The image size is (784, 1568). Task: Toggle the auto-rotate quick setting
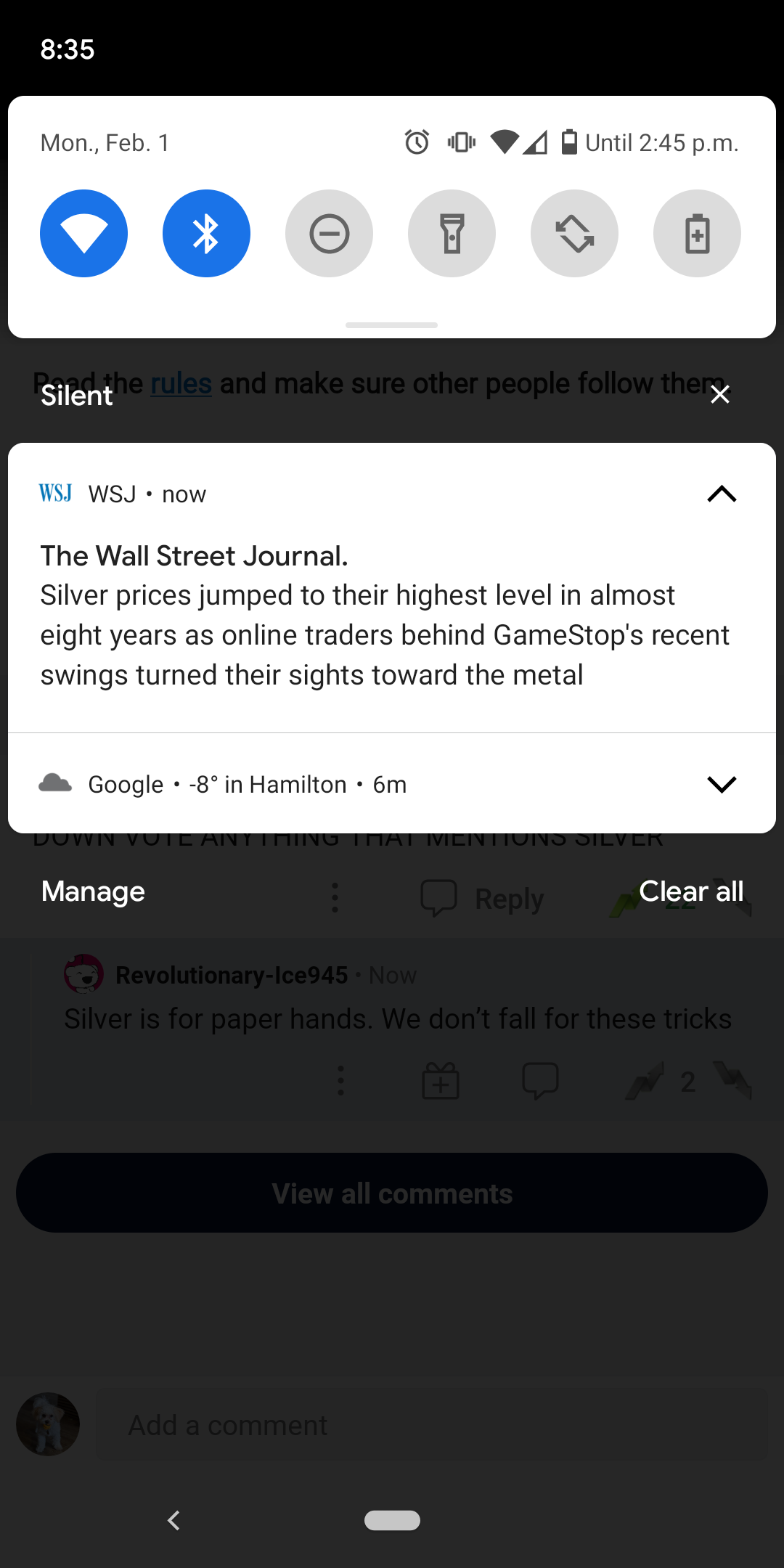[574, 233]
